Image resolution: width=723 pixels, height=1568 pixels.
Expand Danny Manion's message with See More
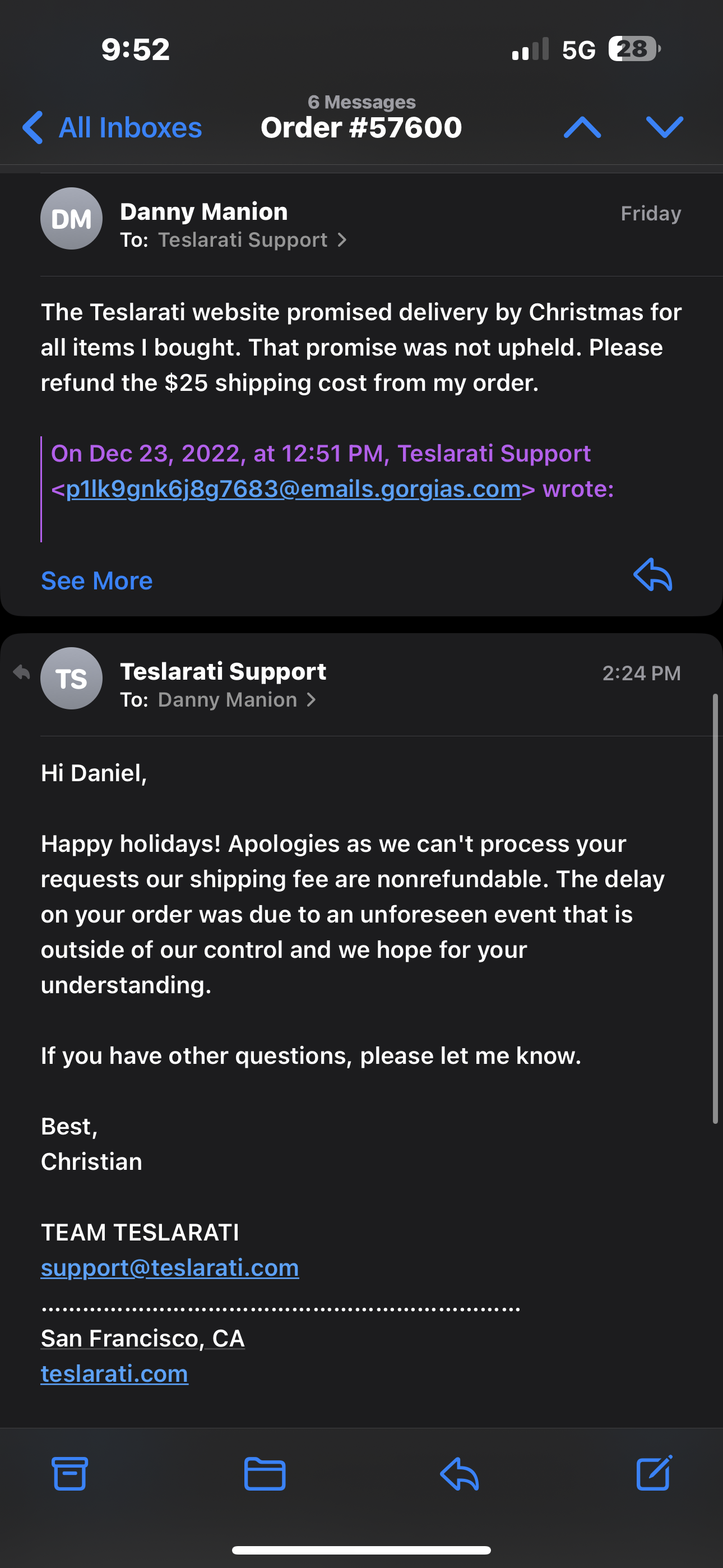coord(97,580)
